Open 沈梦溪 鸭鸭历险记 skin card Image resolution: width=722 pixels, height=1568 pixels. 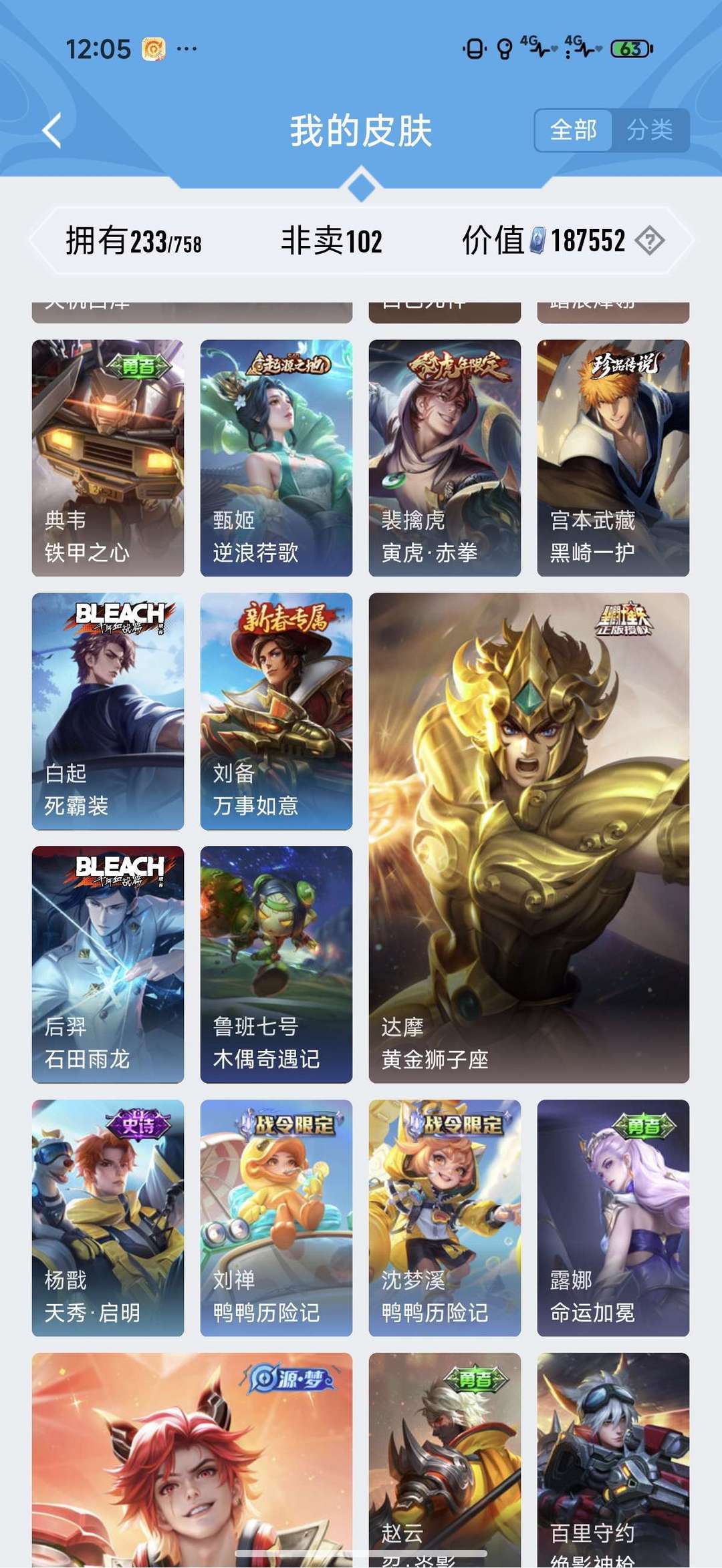(x=445, y=1217)
